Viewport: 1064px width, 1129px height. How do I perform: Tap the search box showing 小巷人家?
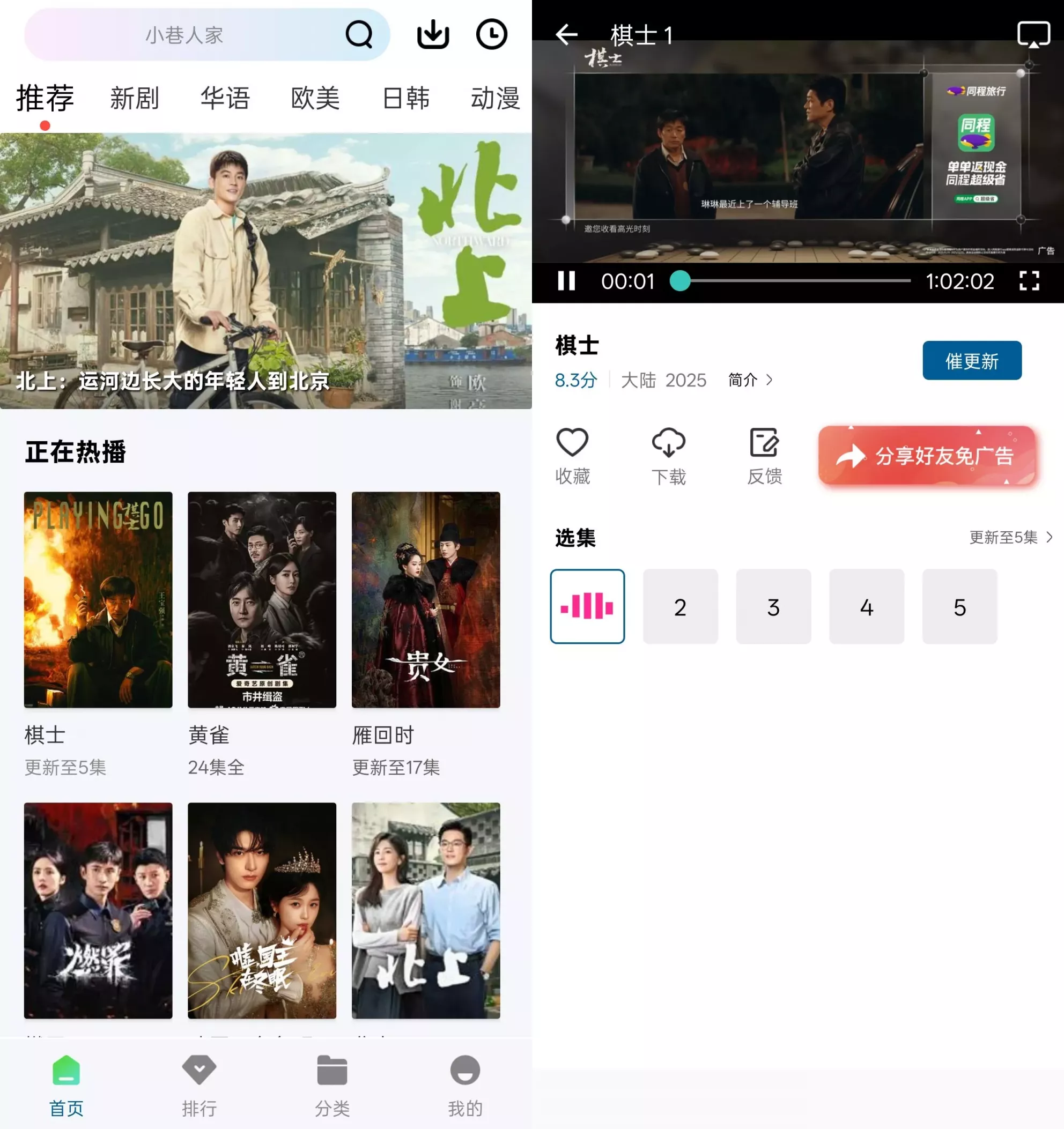[x=184, y=35]
